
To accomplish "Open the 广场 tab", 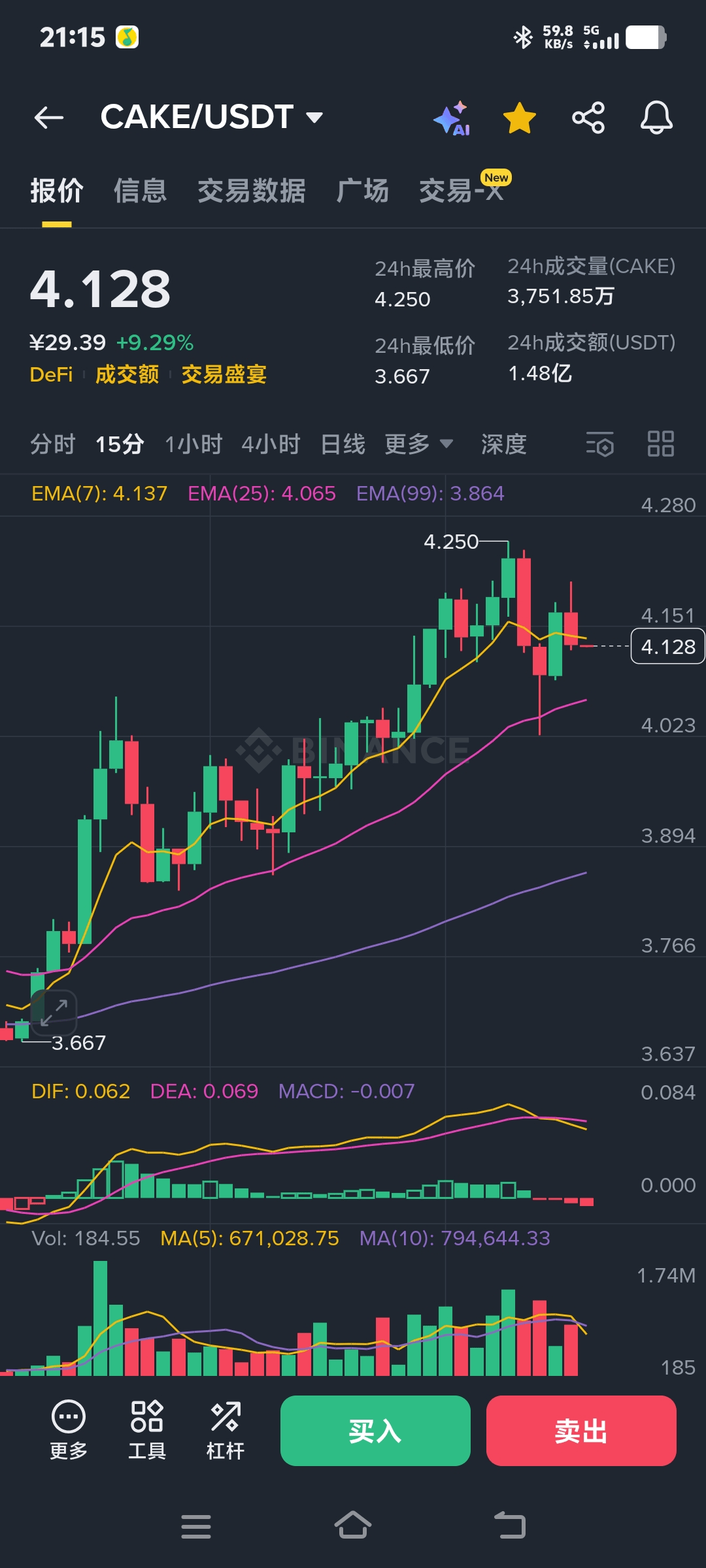I will 362,191.
